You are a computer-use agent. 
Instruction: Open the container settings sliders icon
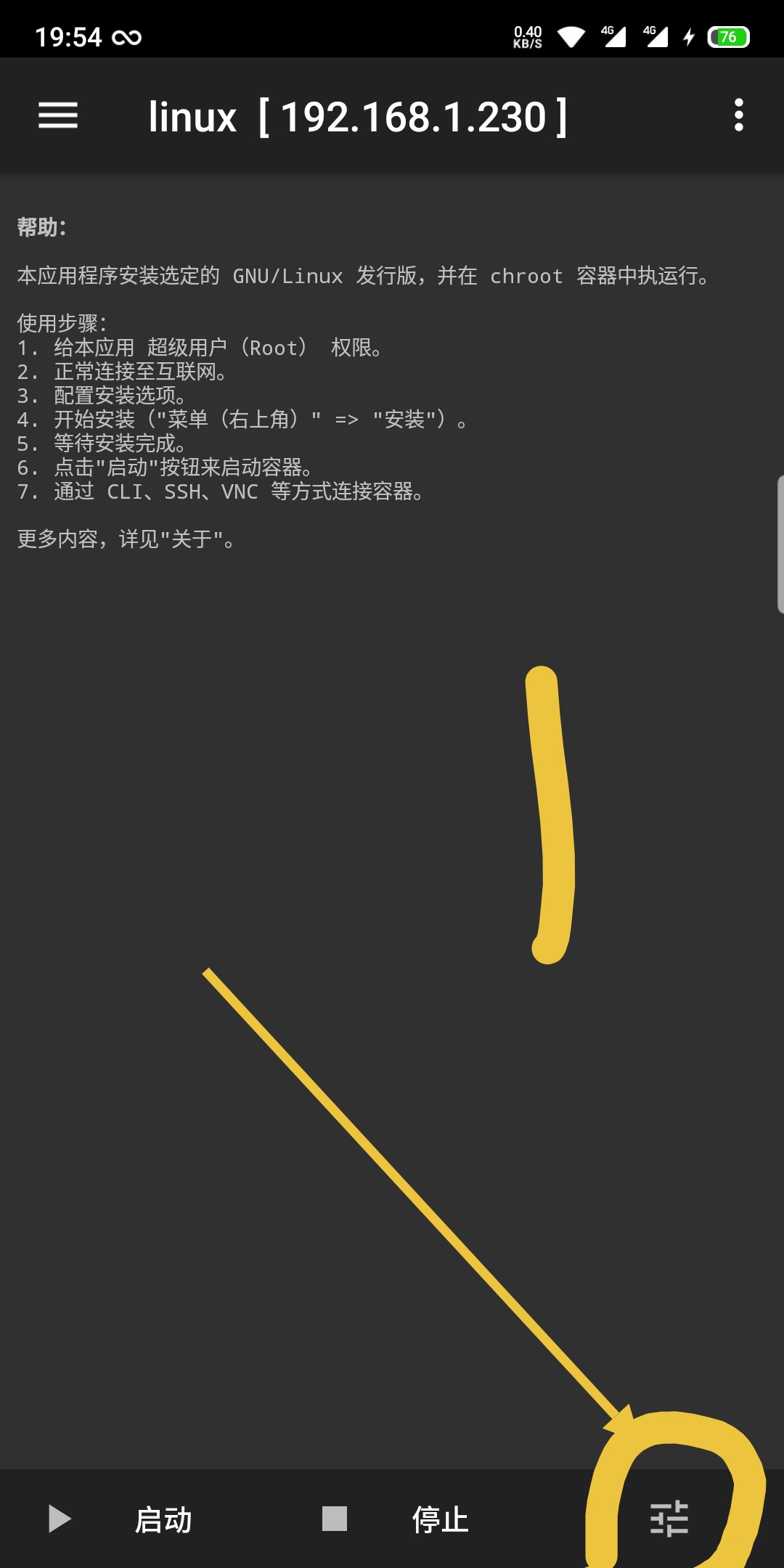pyautogui.click(x=669, y=1519)
